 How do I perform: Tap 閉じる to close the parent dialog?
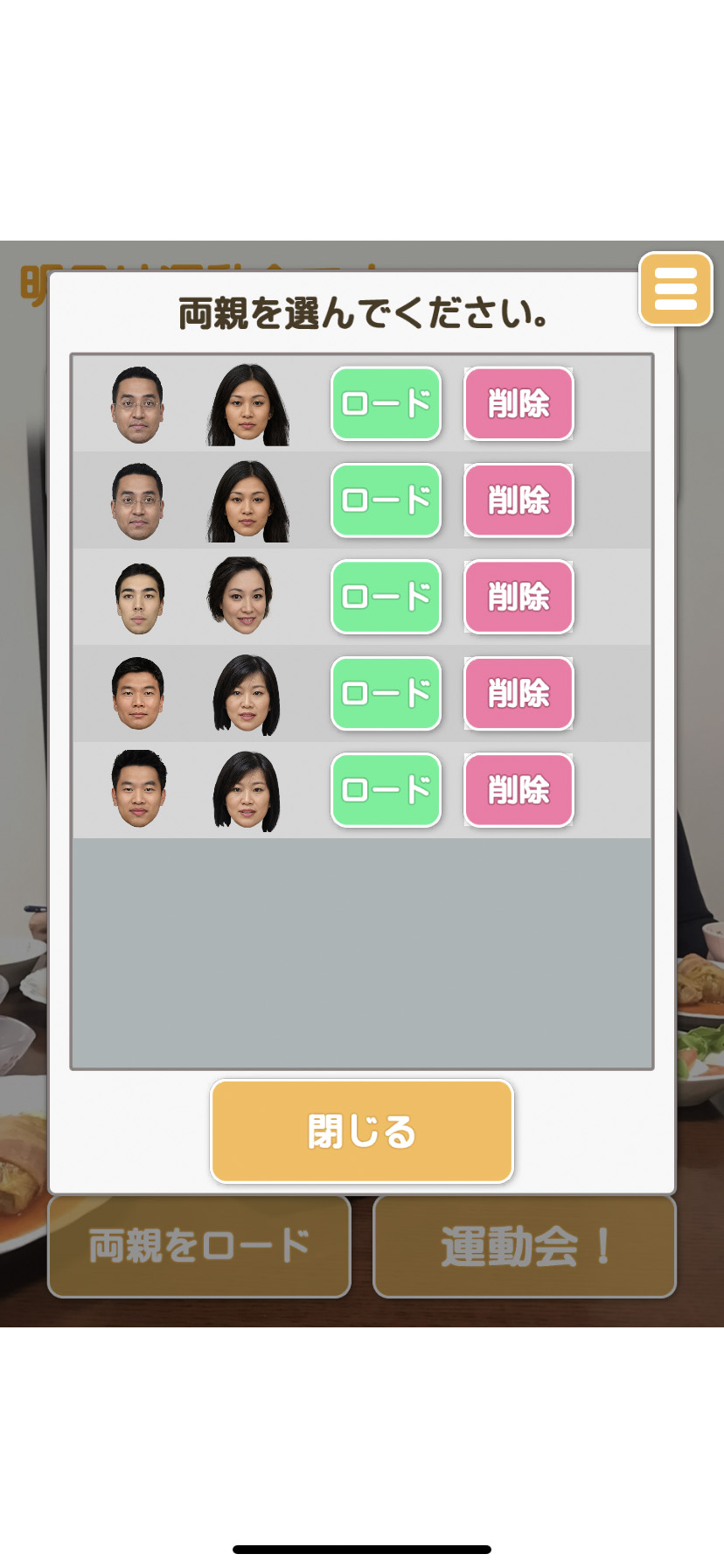[361, 1130]
